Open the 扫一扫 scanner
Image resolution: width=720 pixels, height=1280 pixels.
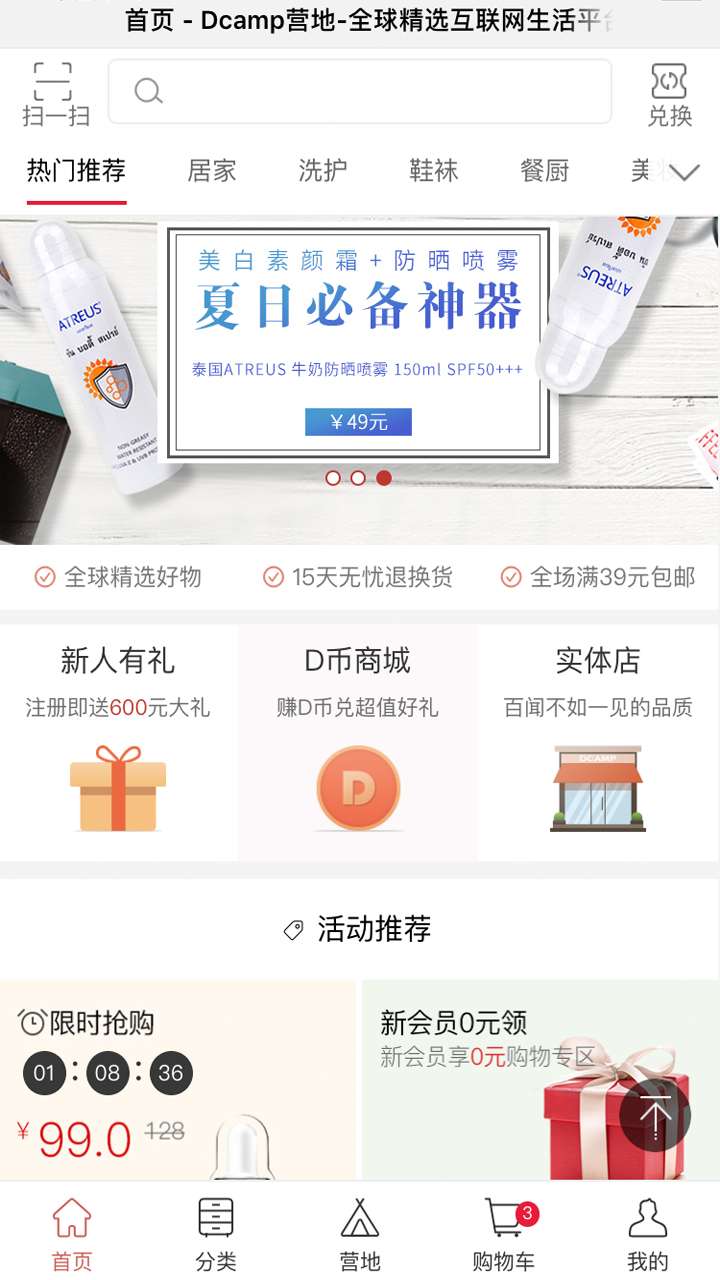pyautogui.click(x=55, y=95)
